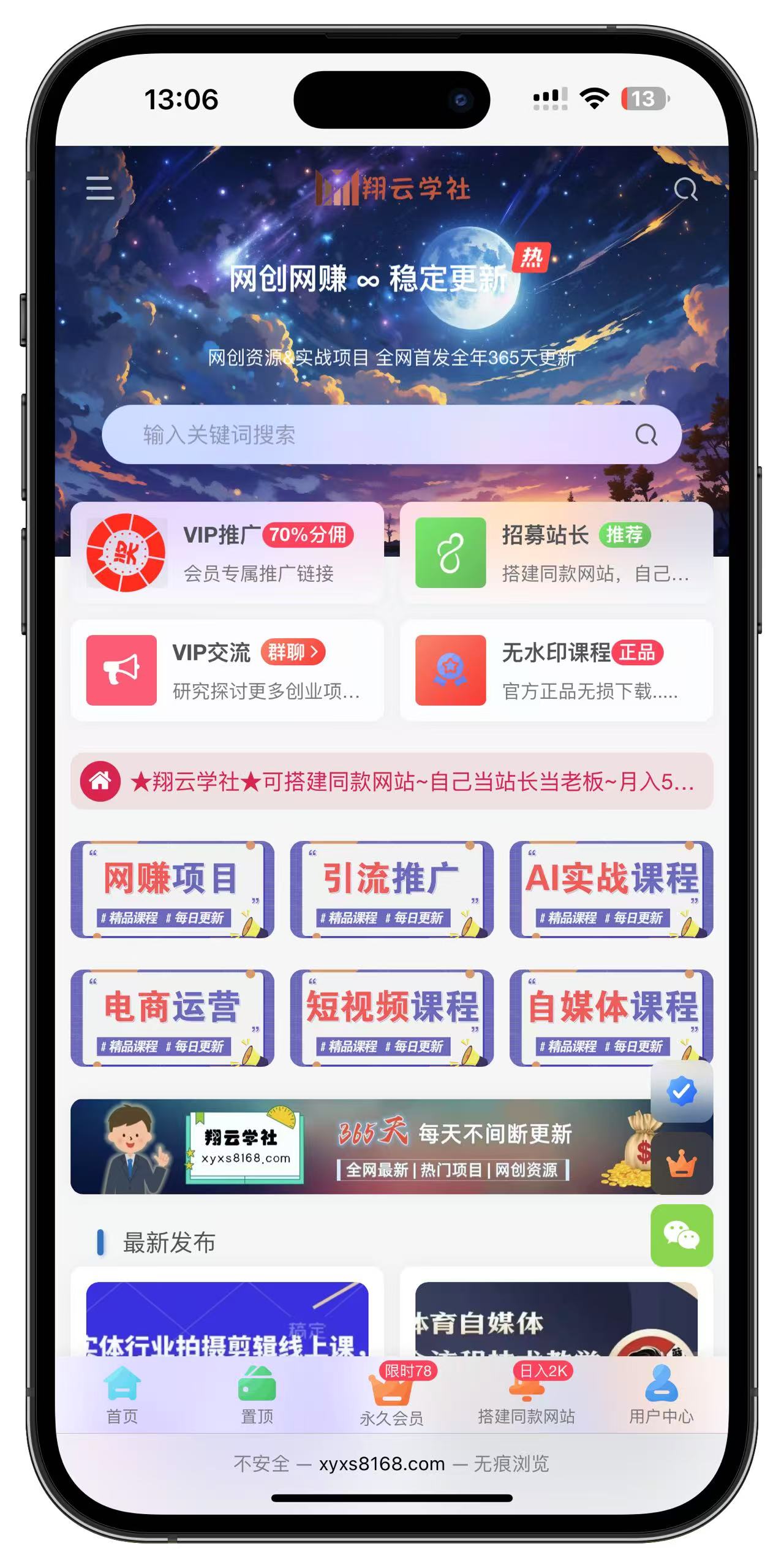View the 电商运营 category
This screenshot has width=784, height=1568.
pos(172,1017)
